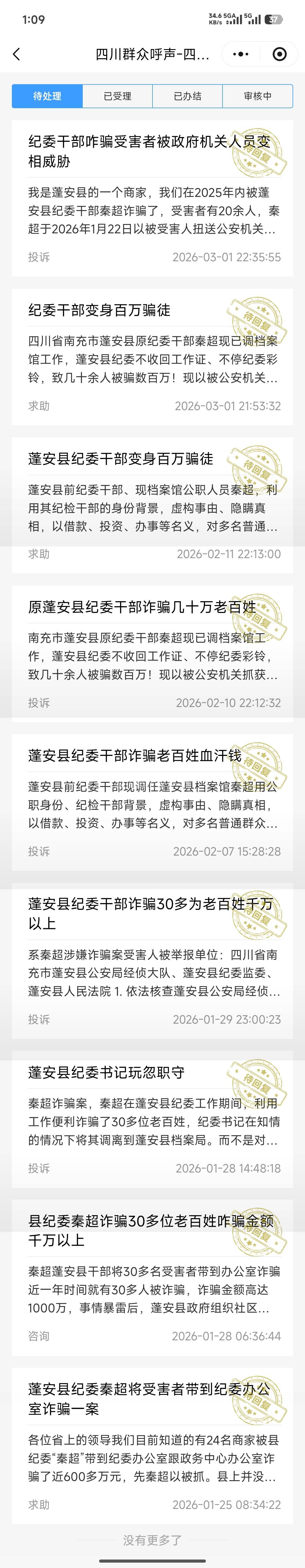View post 蓬安县纪委秦超将受害者带到纪委办公室诈骗一案

click(x=149, y=1399)
